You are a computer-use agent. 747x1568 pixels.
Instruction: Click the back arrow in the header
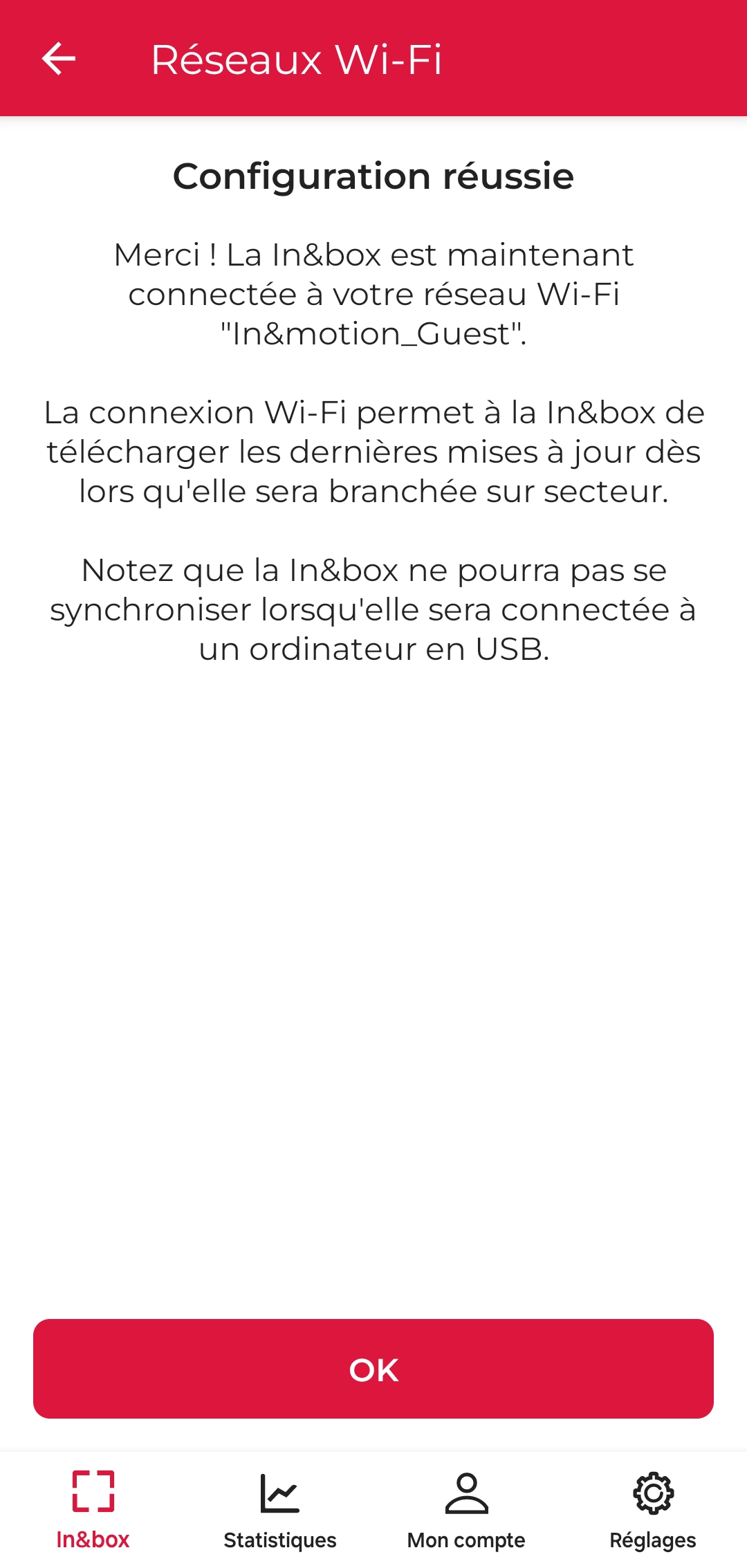(x=58, y=59)
